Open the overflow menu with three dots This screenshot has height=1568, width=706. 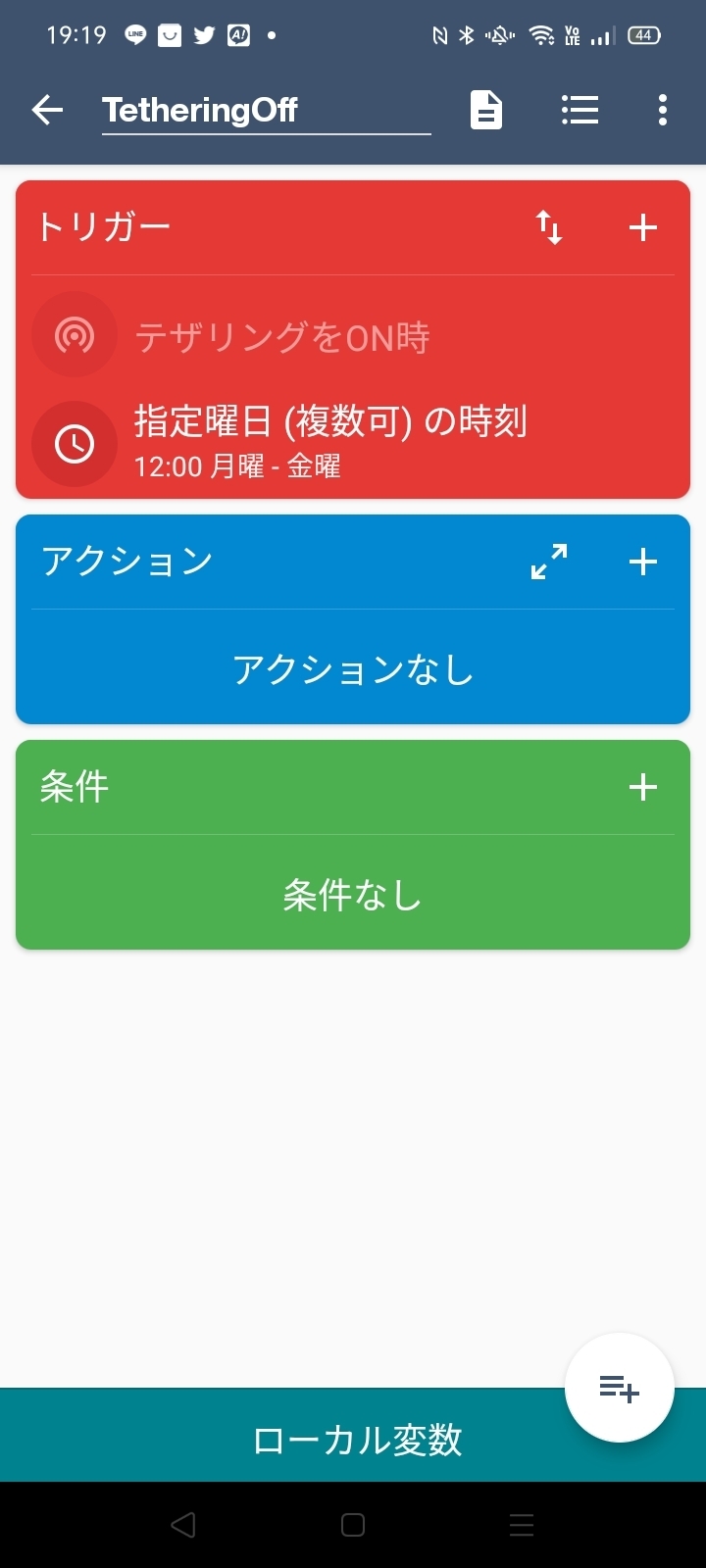(663, 110)
